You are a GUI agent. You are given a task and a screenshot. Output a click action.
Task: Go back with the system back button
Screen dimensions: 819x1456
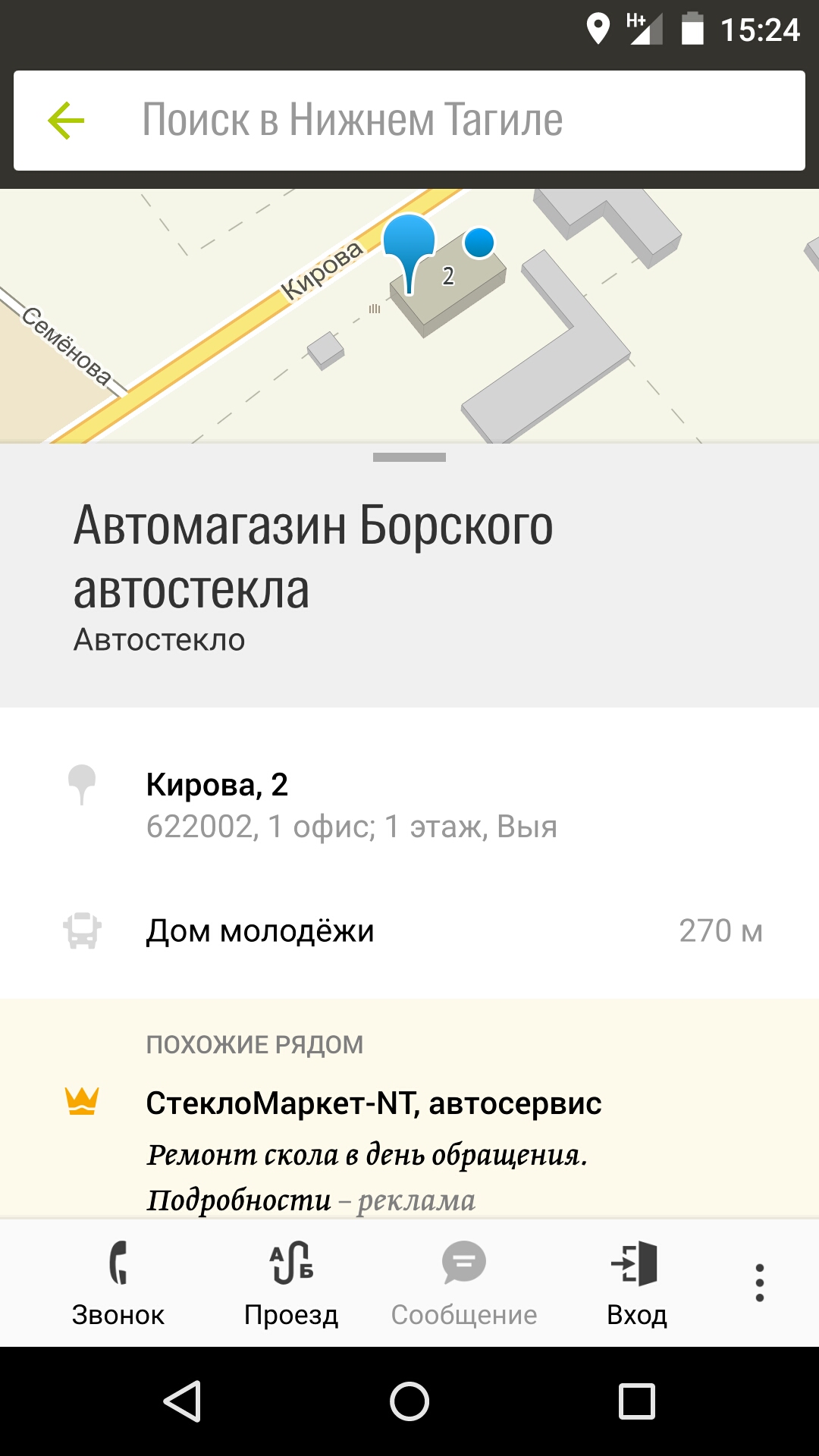pyautogui.click(x=182, y=1401)
